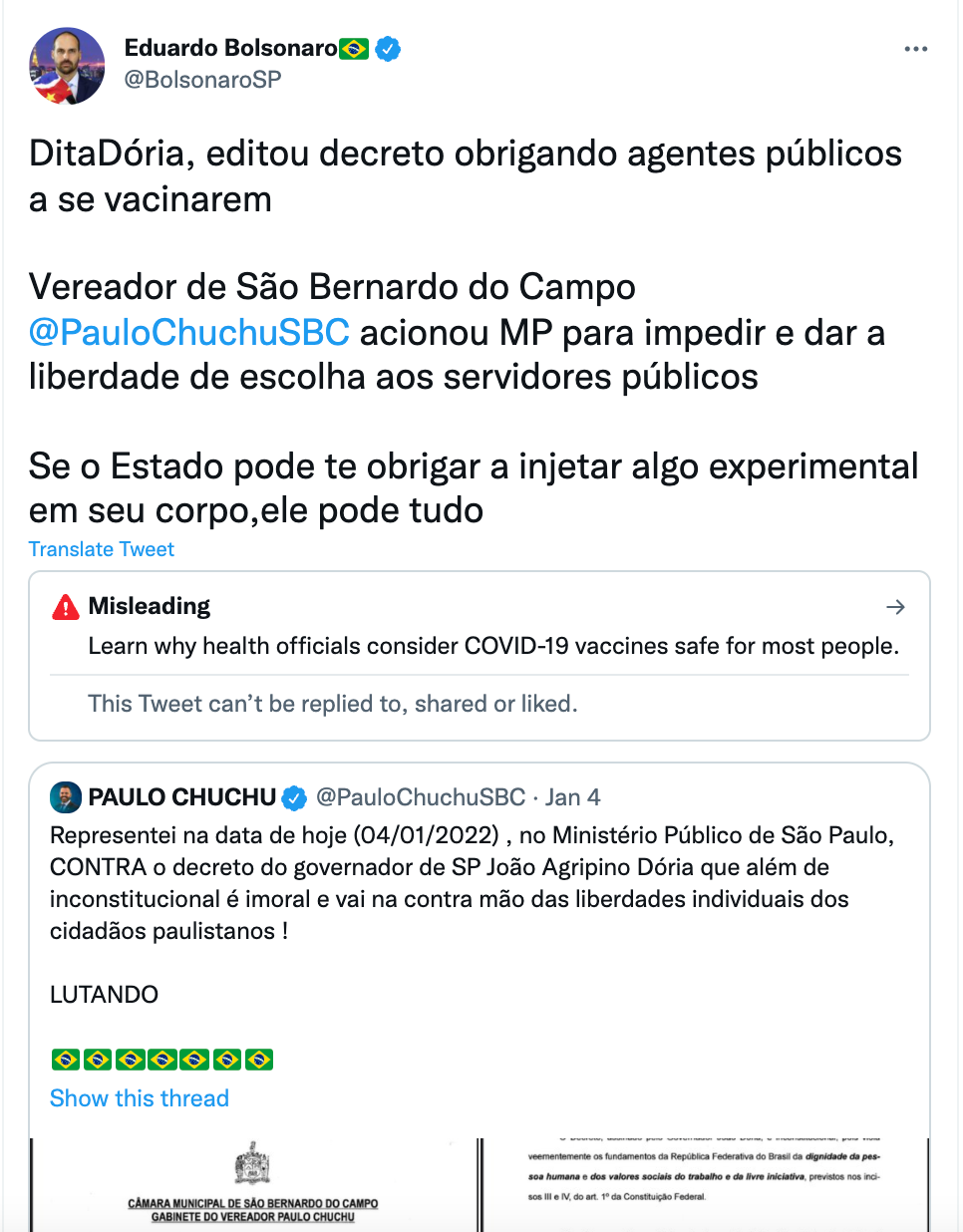963x1232 pixels.
Task: Translate this tweet
Action: (x=102, y=549)
